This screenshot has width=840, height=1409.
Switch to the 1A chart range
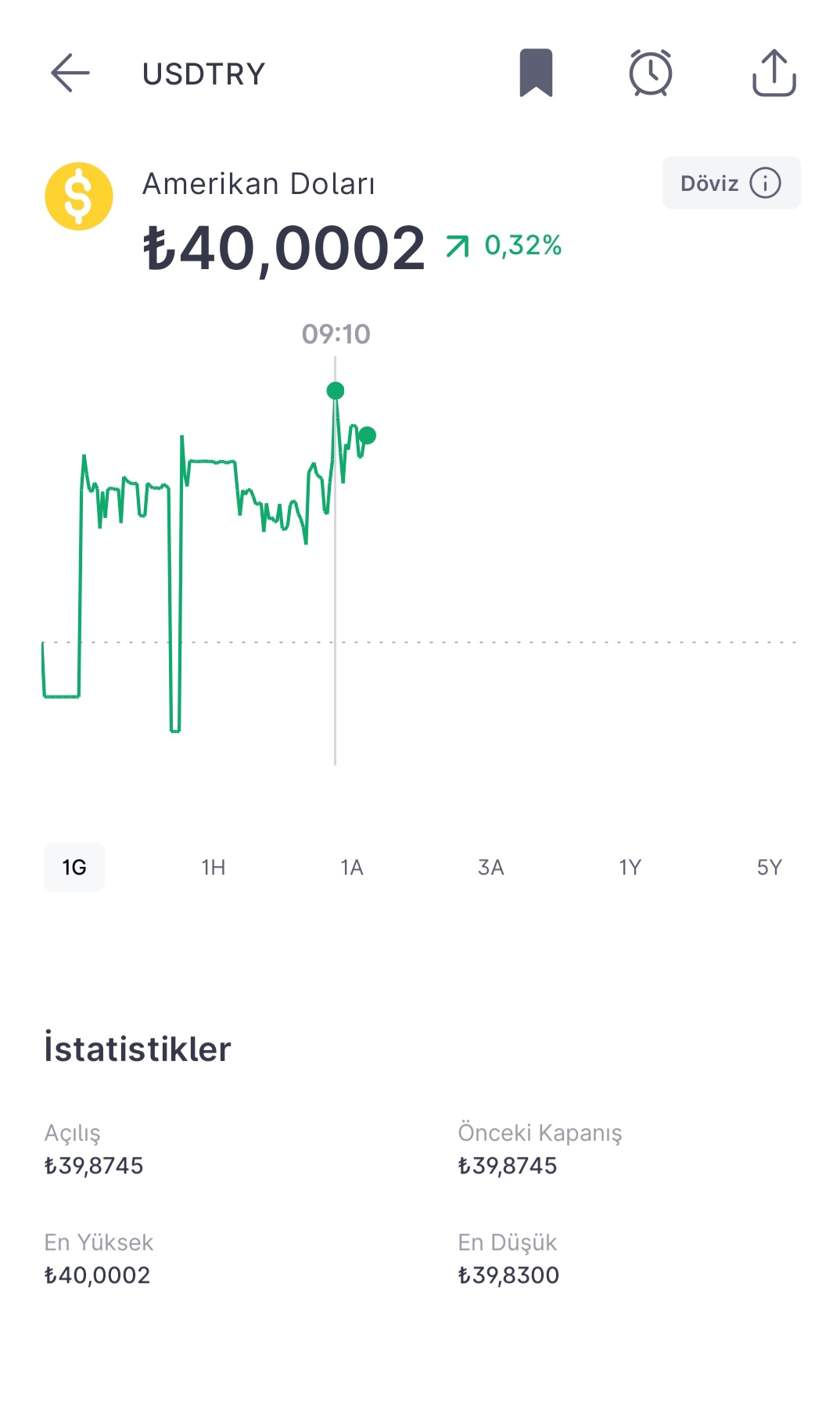(x=352, y=867)
